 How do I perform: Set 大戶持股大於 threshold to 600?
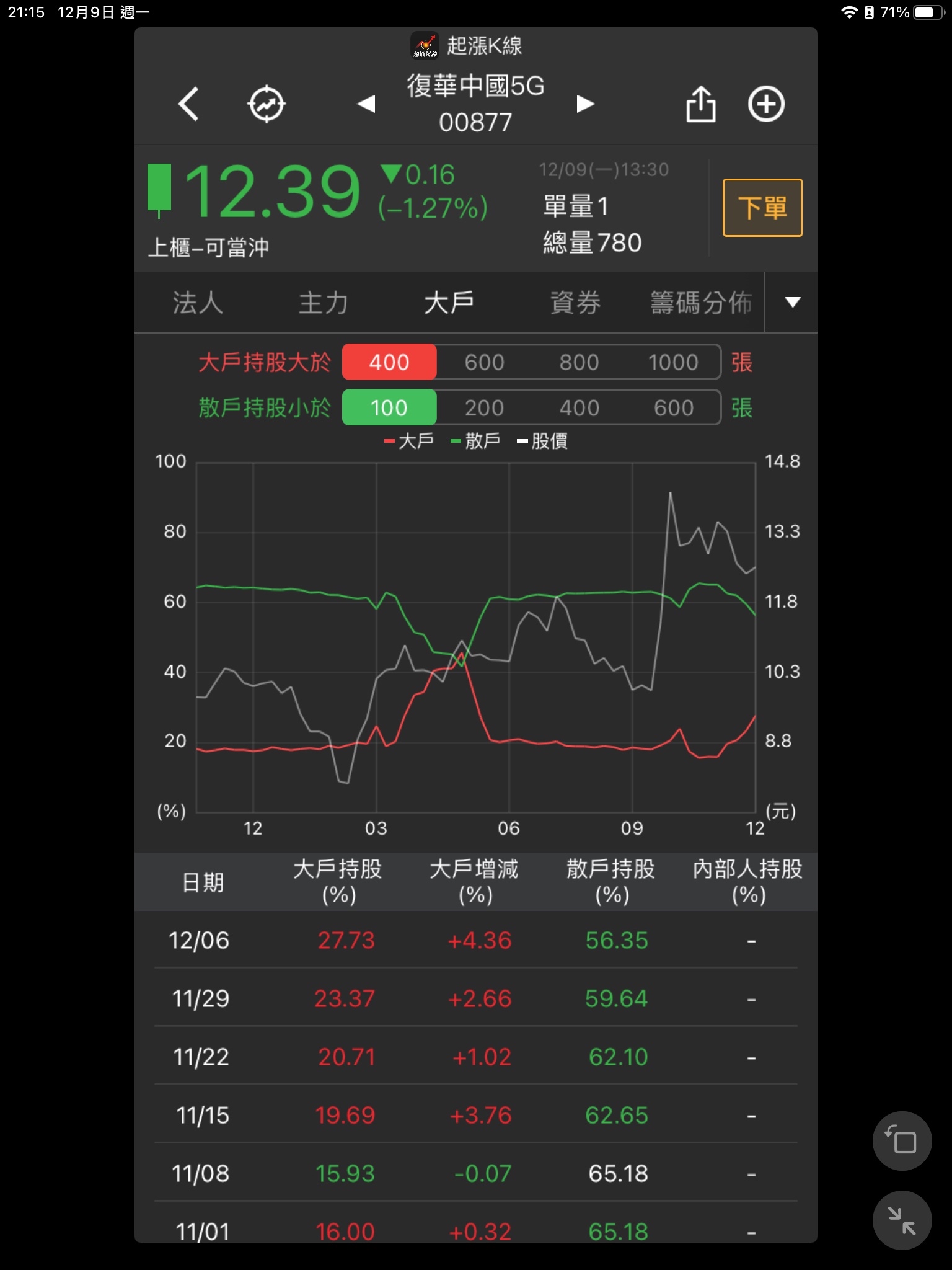click(484, 362)
